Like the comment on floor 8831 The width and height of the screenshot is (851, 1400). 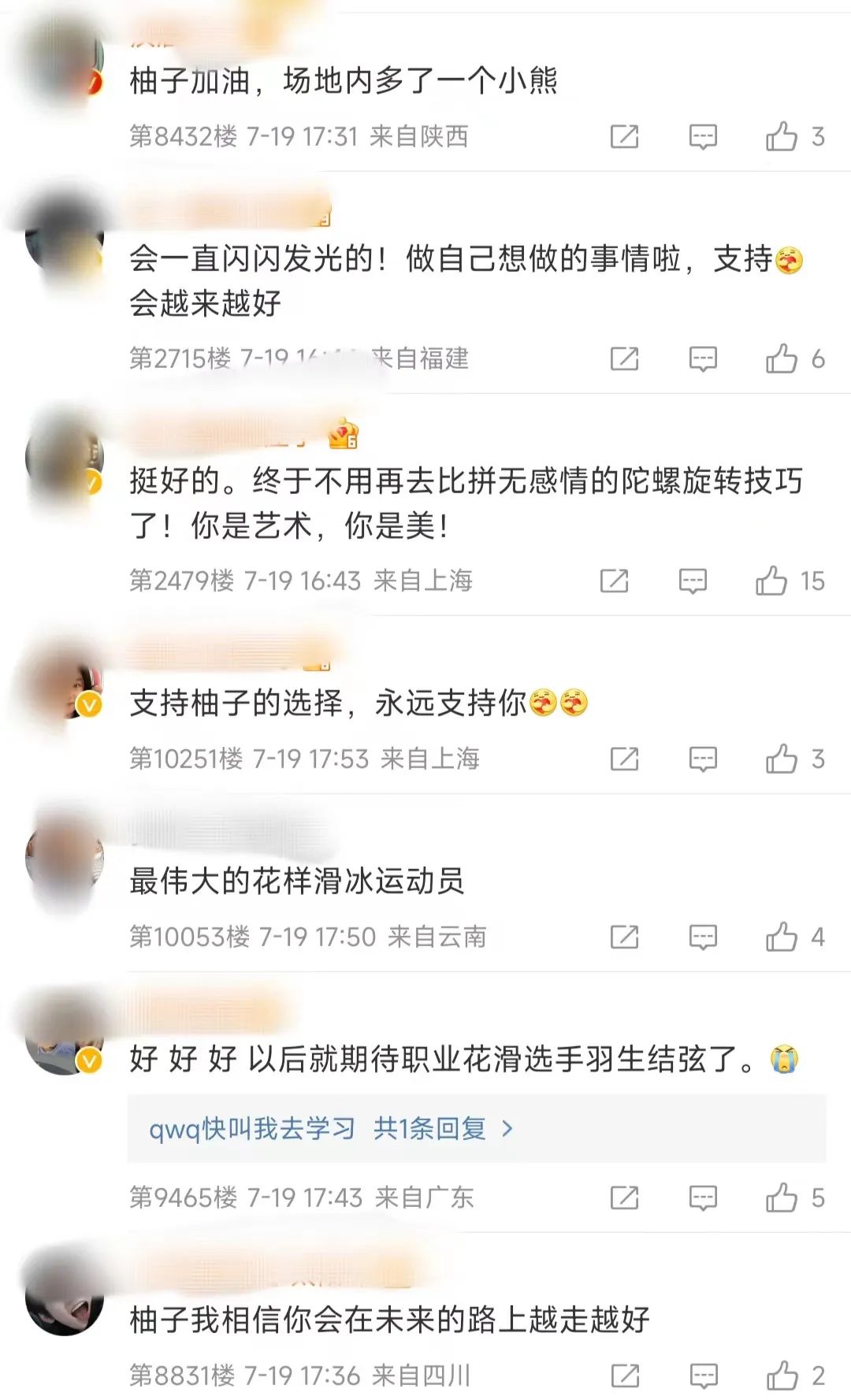(781, 1376)
